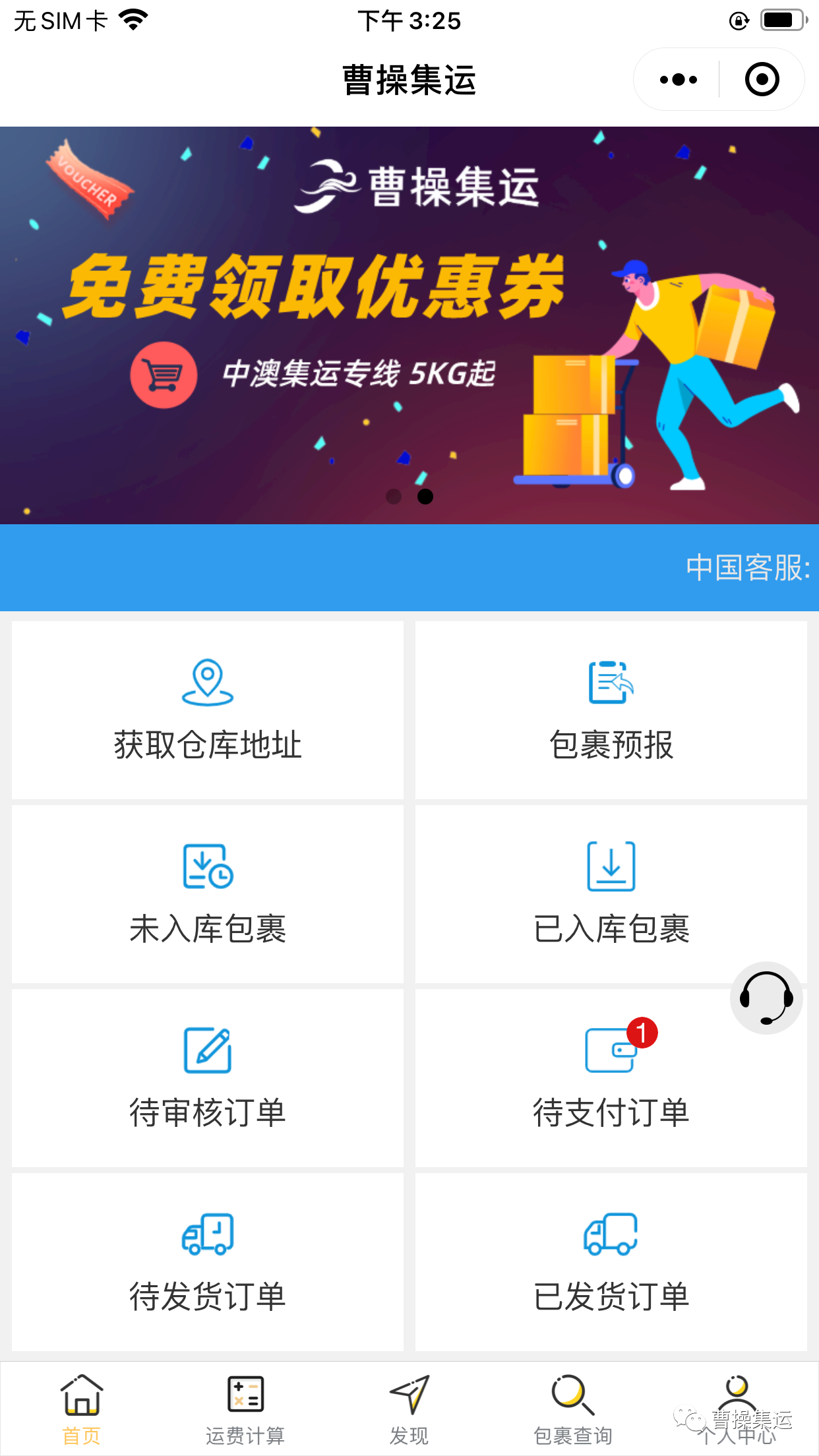
Task: View 未入库包裹 packages
Action: 208,894
